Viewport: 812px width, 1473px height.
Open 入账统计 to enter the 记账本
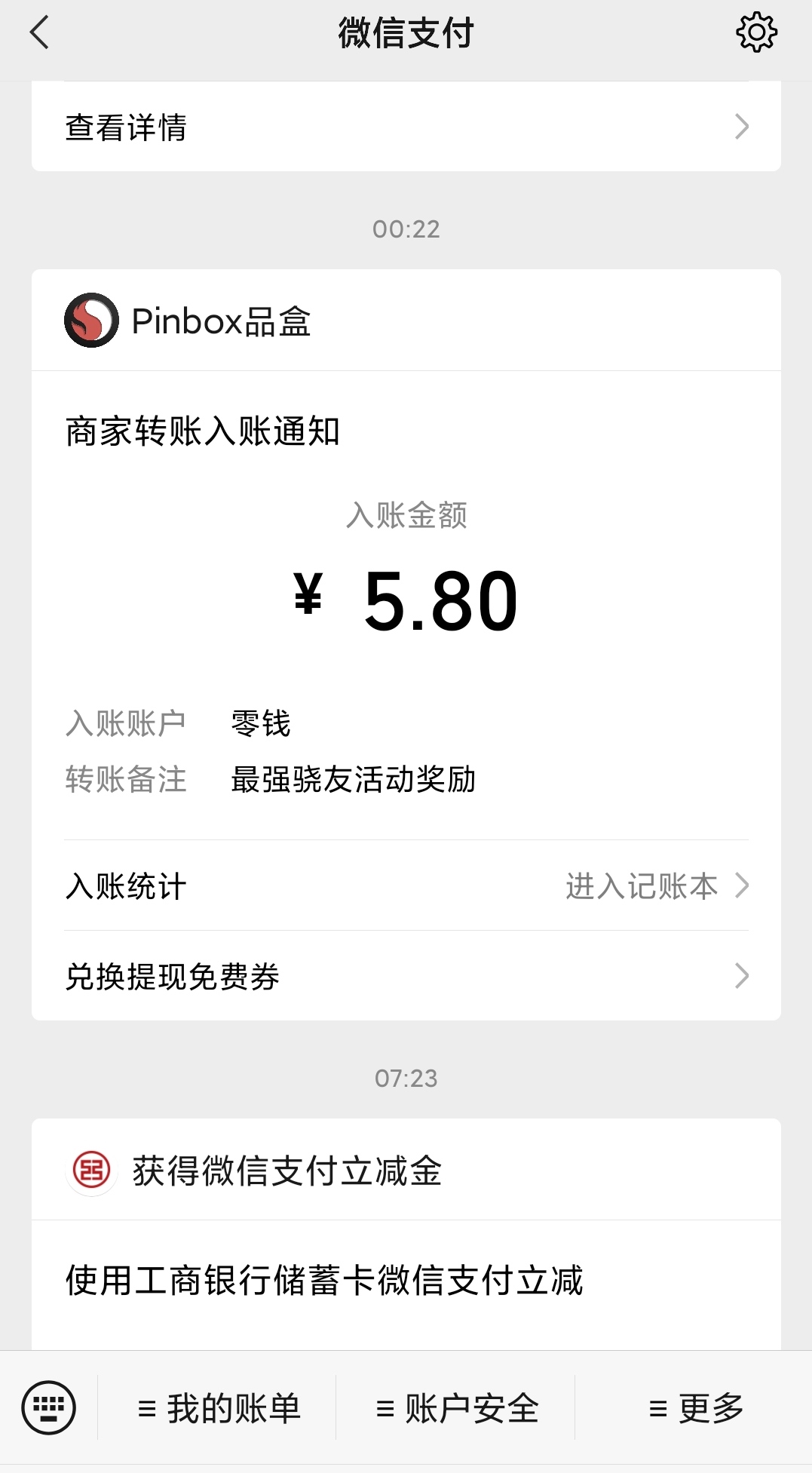click(406, 886)
